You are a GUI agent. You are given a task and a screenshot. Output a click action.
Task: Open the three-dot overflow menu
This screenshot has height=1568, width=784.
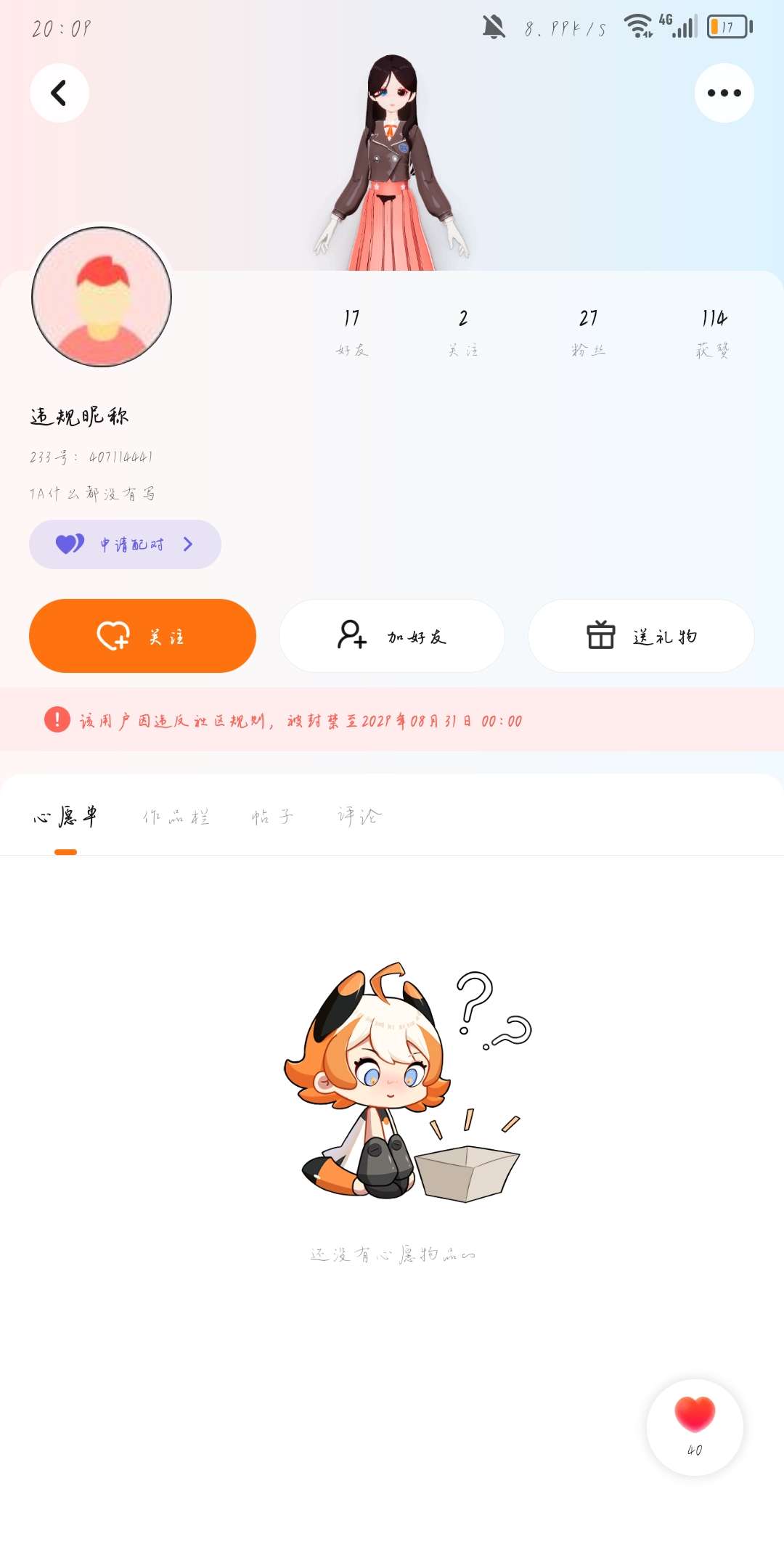tap(724, 93)
